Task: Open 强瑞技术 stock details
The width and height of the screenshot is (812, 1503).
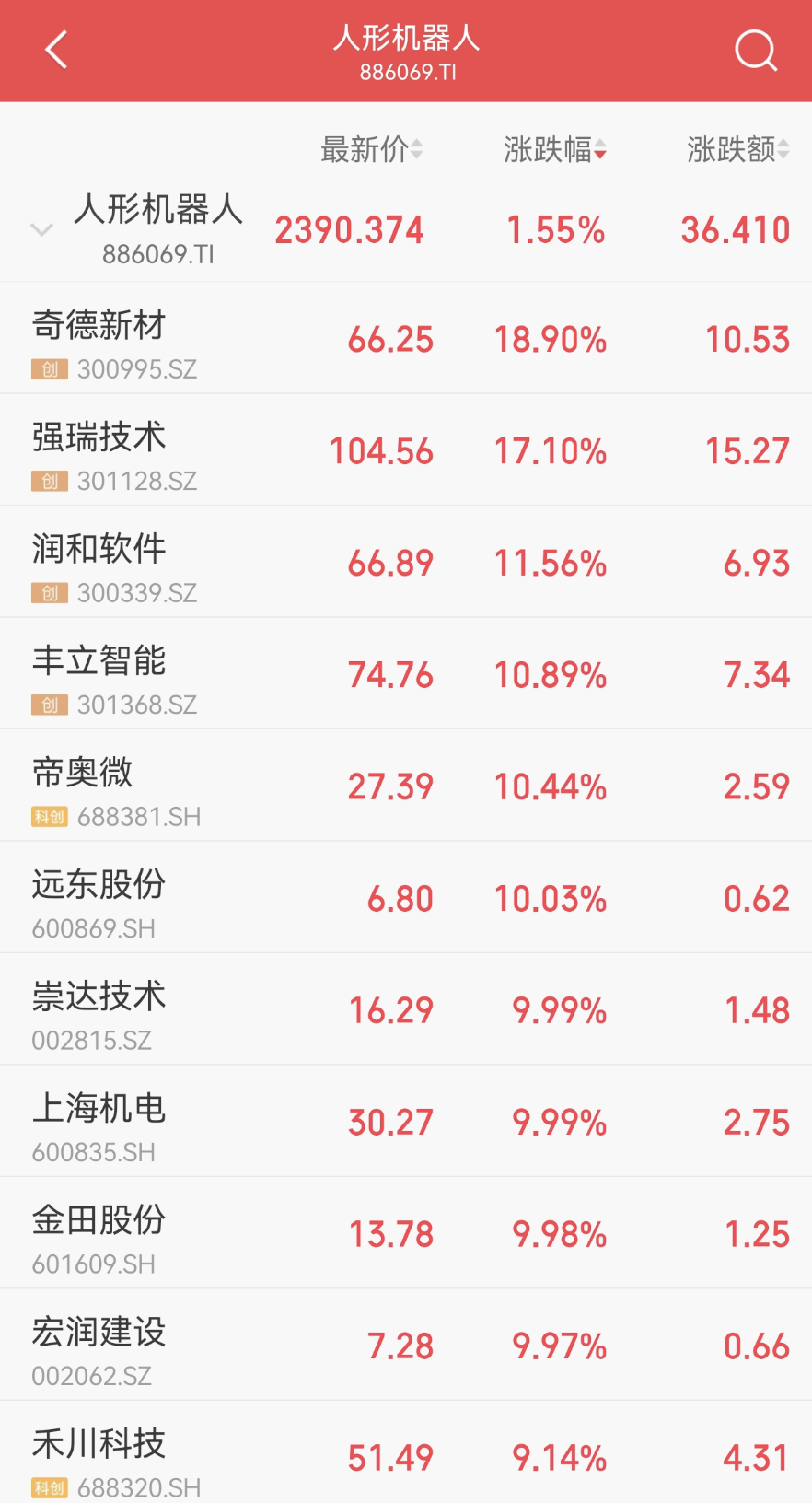Action: pyautogui.click(x=406, y=450)
